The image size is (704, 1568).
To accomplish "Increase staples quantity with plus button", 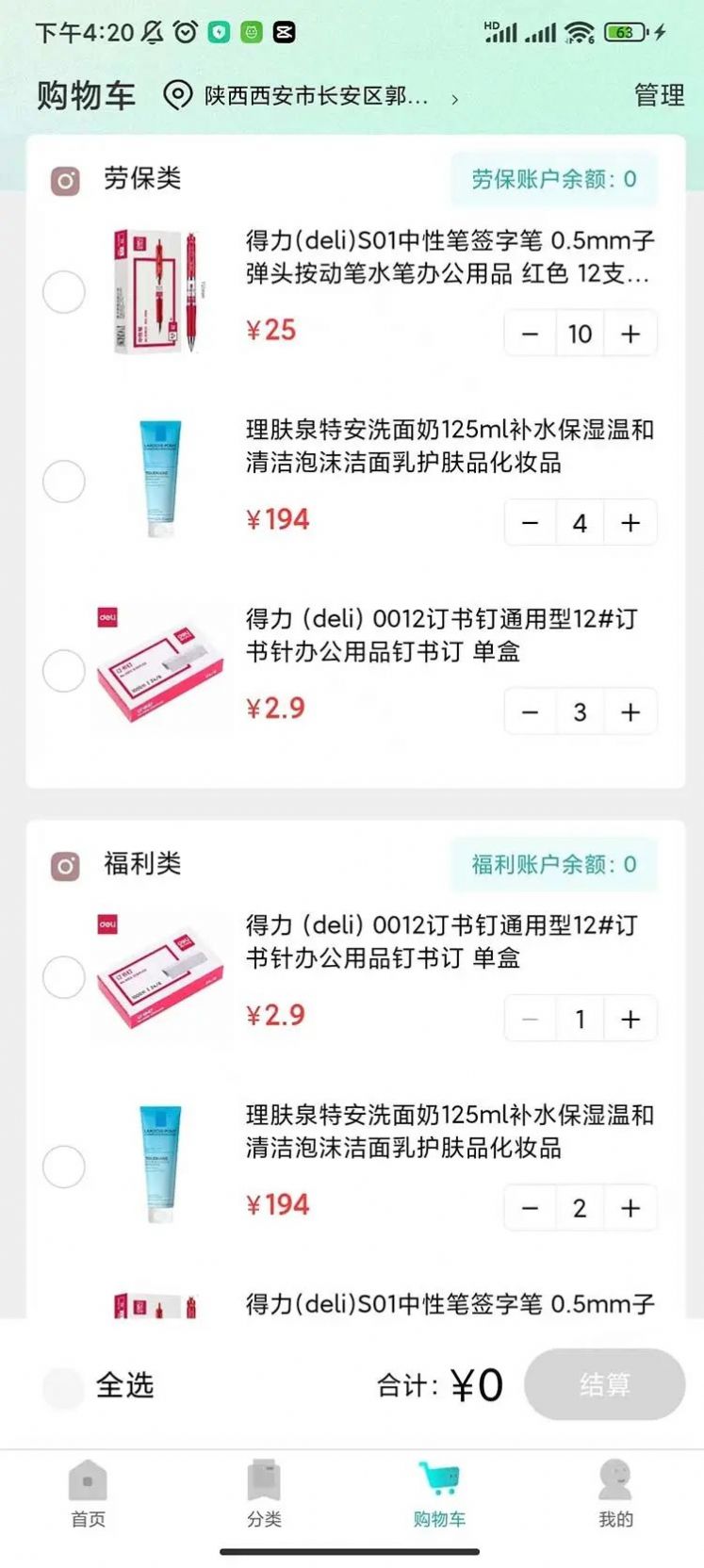I will [x=630, y=711].
